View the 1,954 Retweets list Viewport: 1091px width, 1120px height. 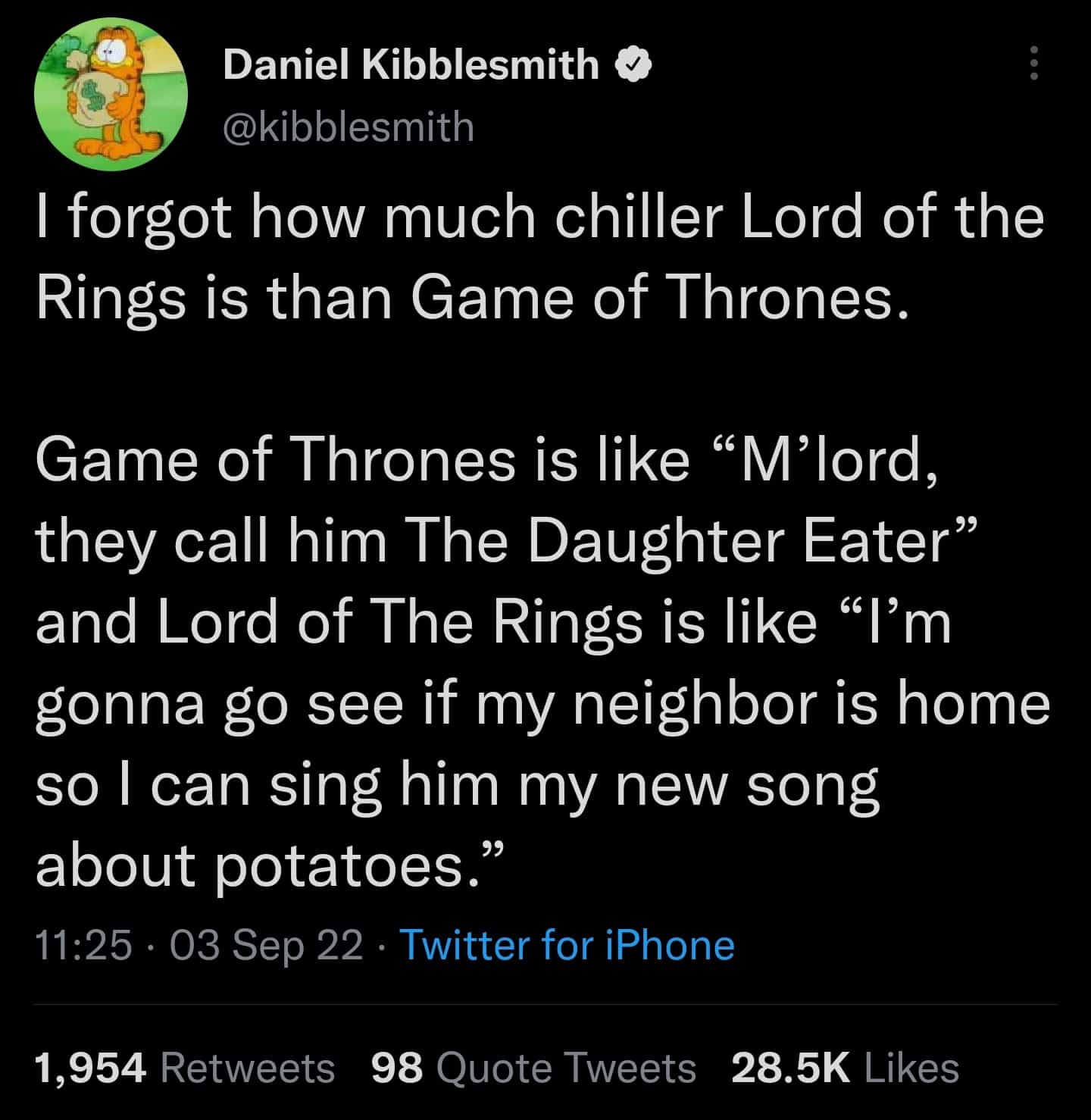point(185,1068)
